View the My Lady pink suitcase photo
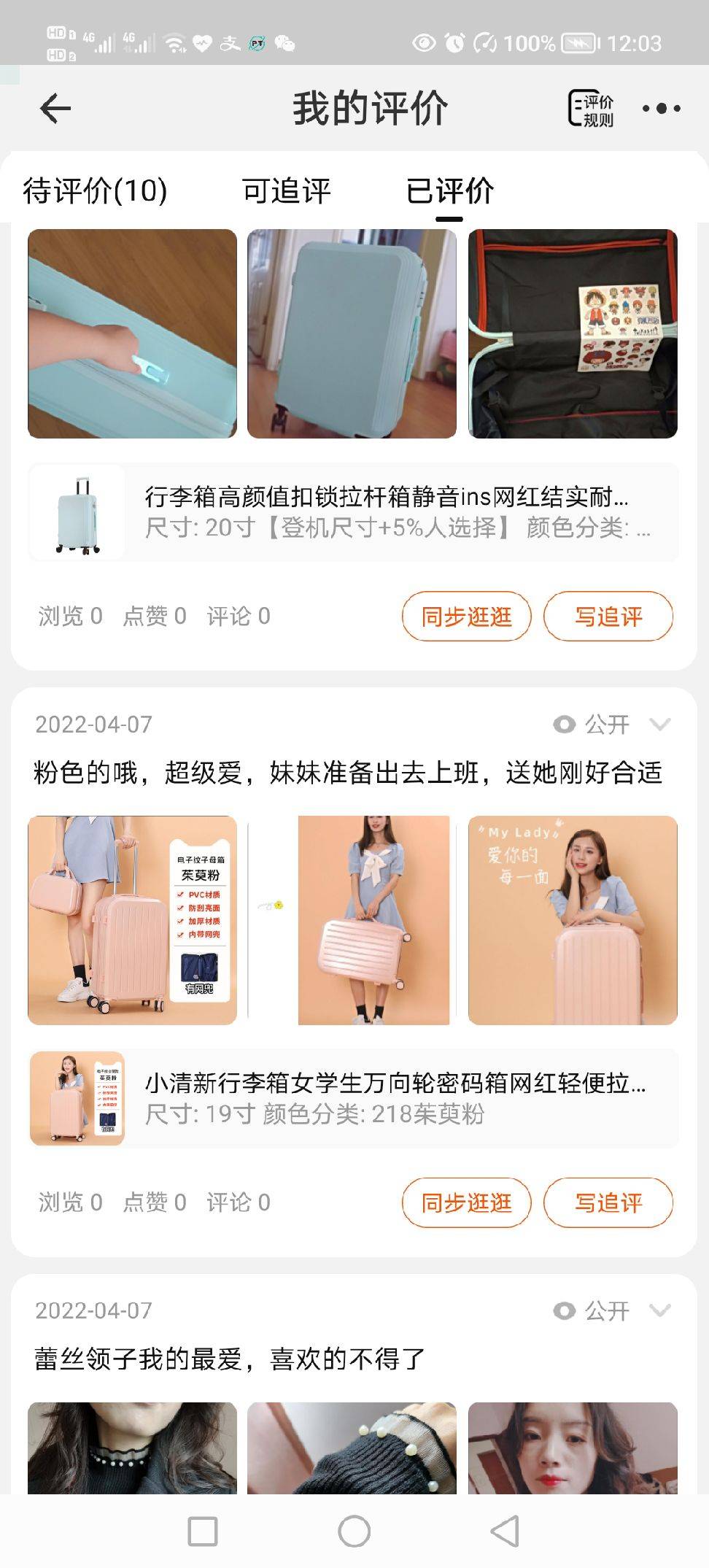The image size is (709, 1568). click(x=573, y=920)
